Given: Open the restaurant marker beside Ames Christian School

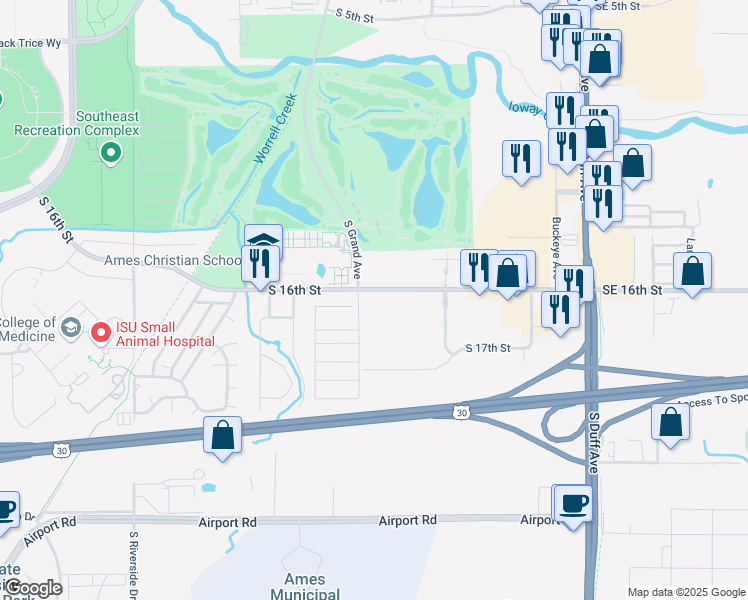Looking at the screenshot, I should 260,266.
